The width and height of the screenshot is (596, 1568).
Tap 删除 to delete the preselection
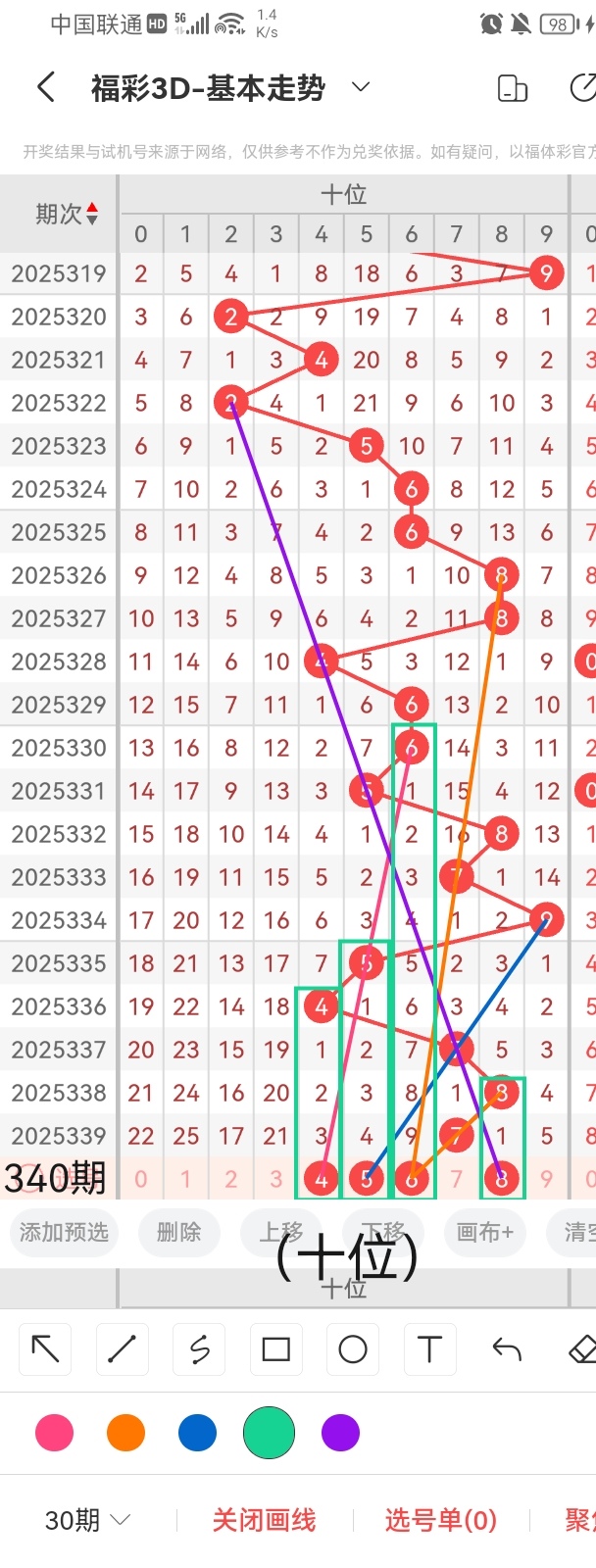coord(178,1232)
